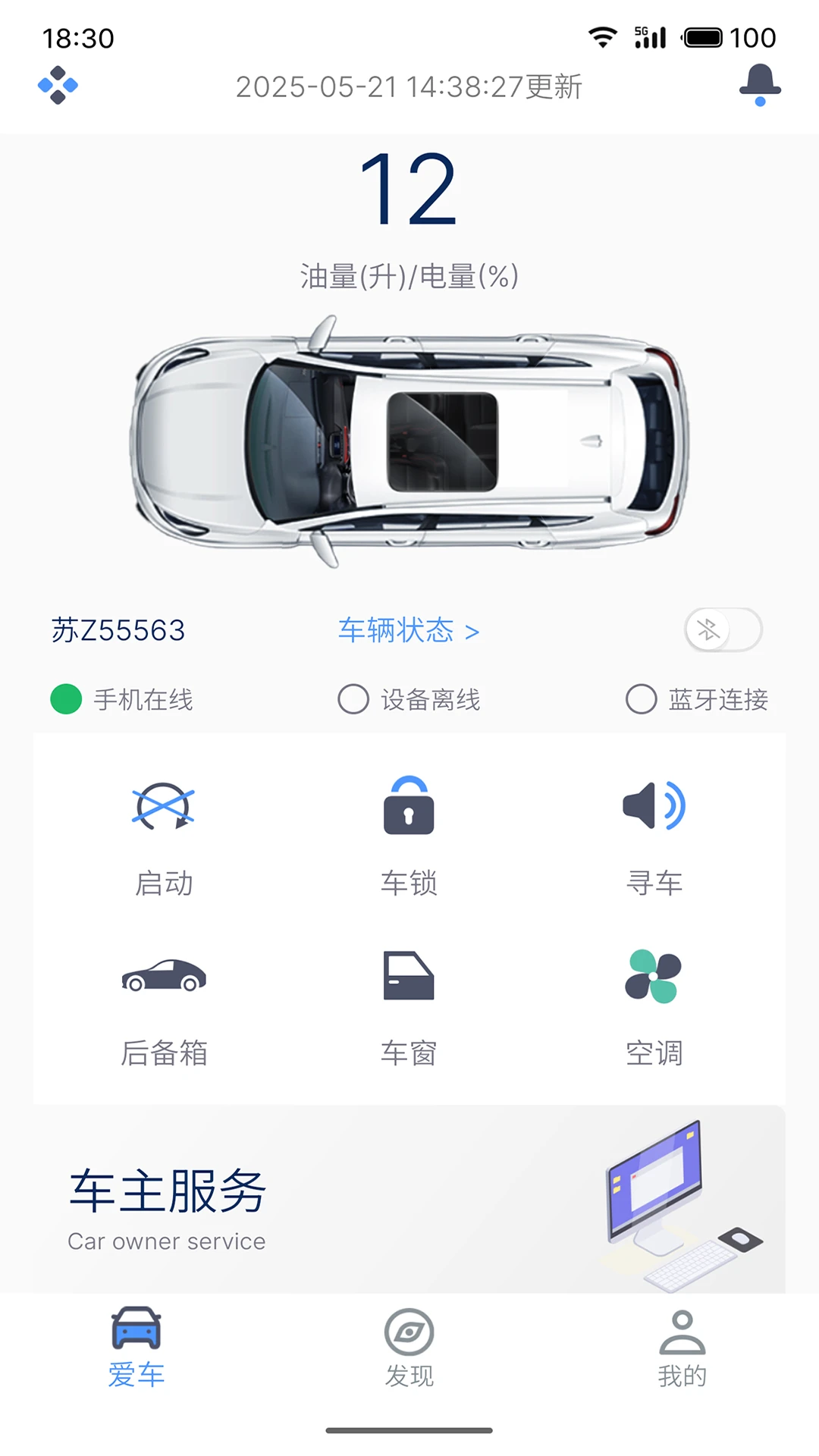Screen dimensions: 819x1456
Task: Enable the Bluetooth toggle switch
Action: (722, 630)
